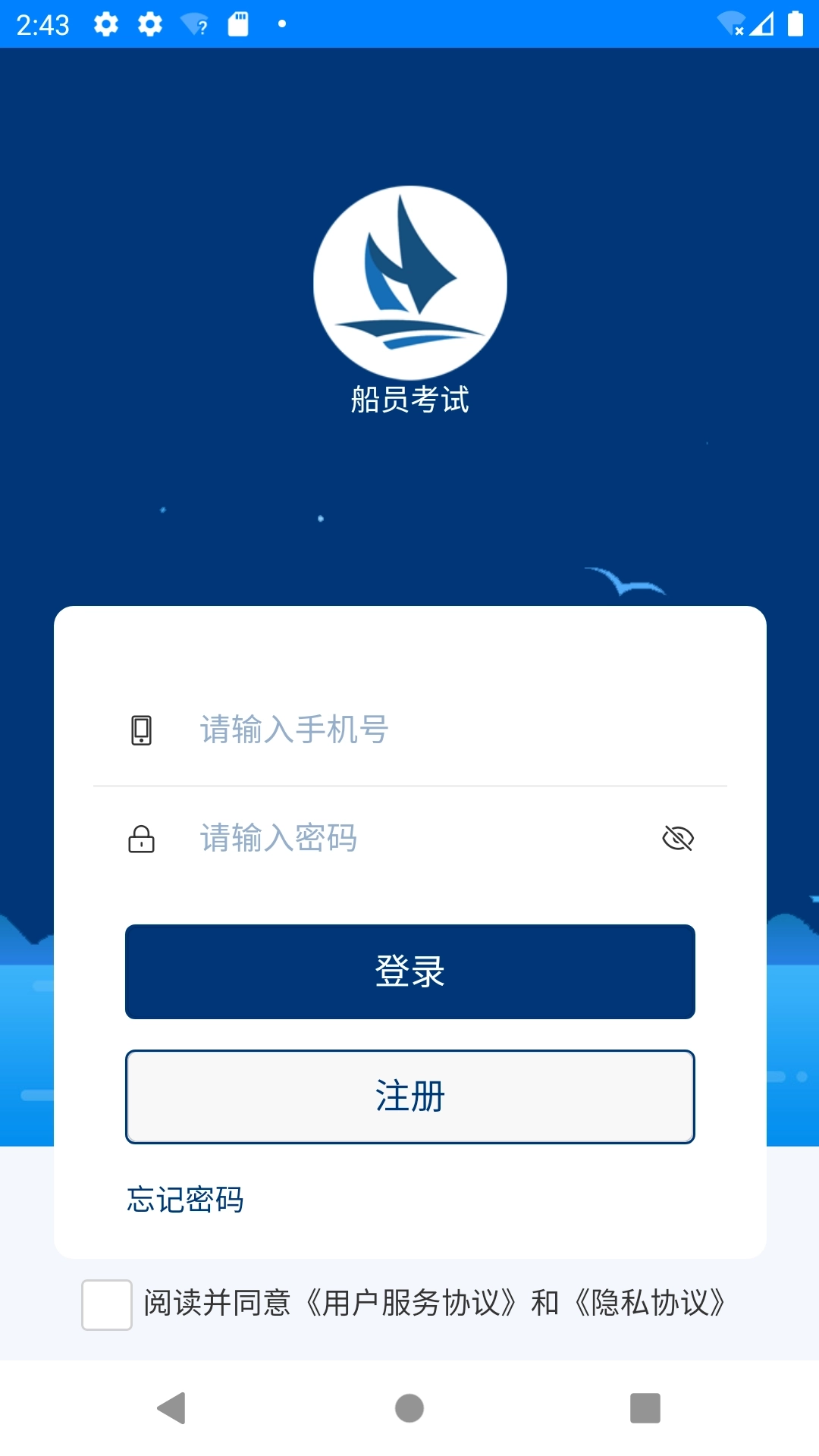
Task: Show the password with the eye toggle
Action: point(677,839)
